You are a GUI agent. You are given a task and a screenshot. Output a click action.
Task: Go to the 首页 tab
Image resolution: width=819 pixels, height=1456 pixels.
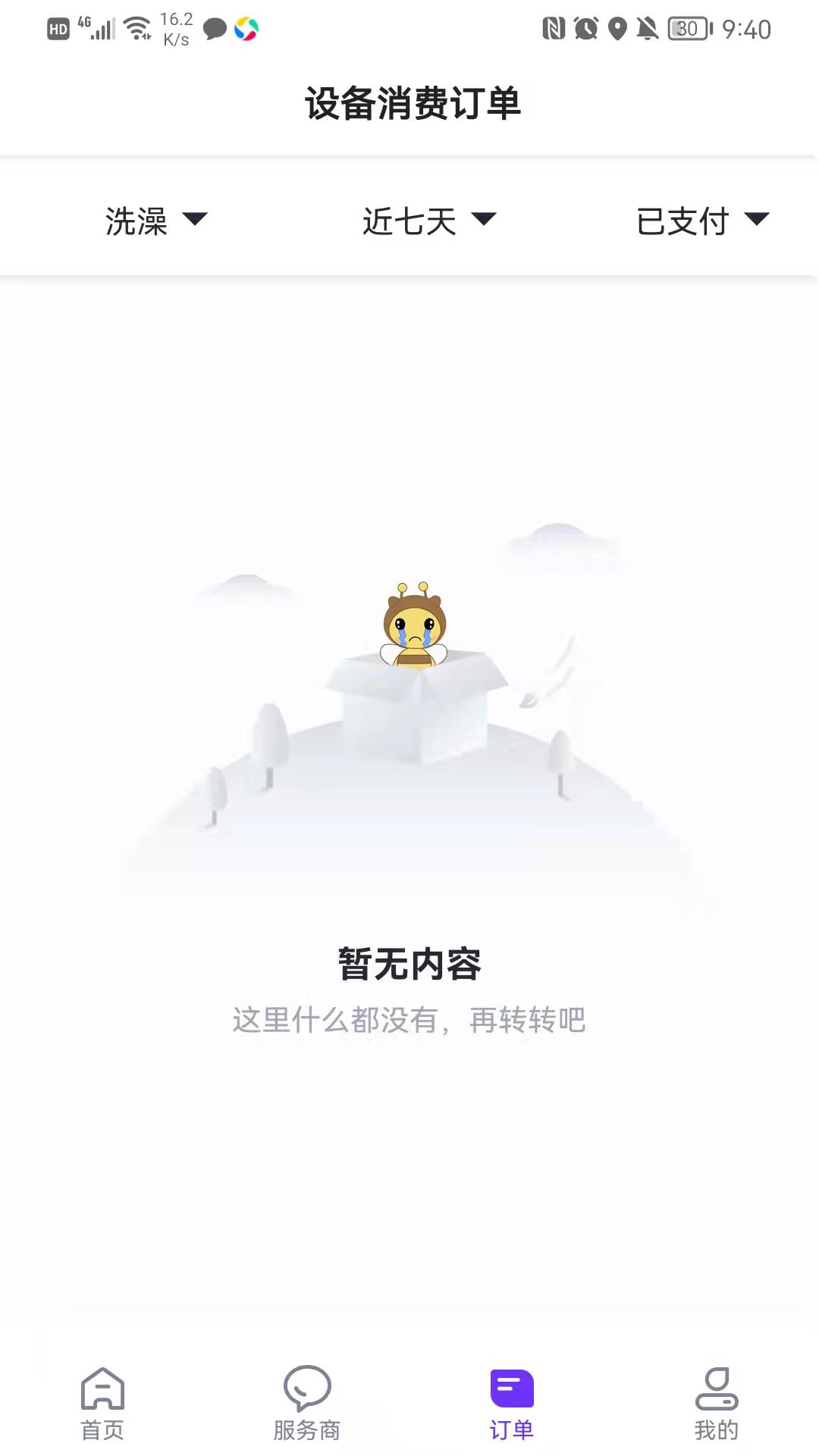102,1403
